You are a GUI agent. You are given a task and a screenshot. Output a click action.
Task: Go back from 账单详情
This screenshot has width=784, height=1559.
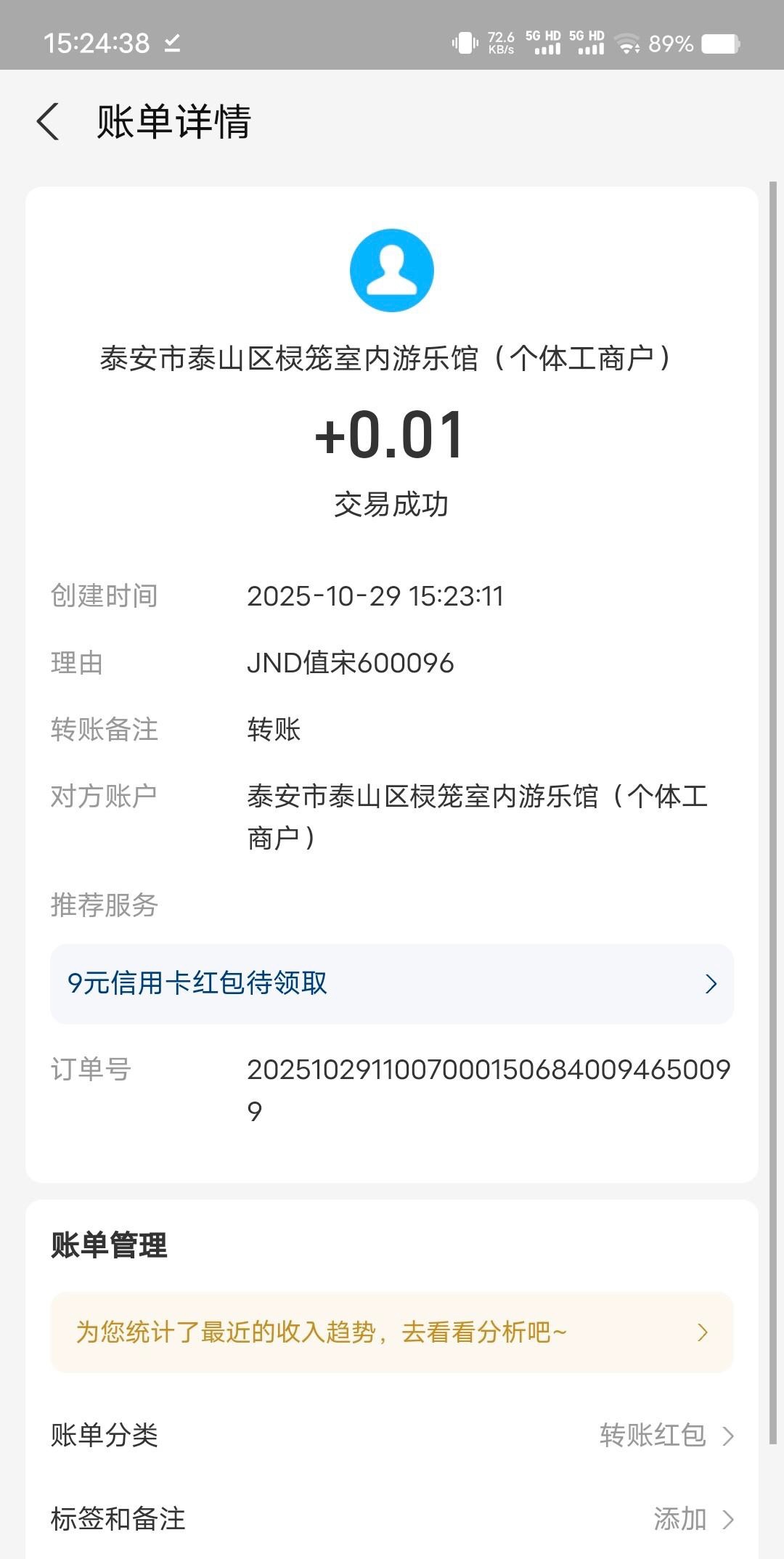48,121
